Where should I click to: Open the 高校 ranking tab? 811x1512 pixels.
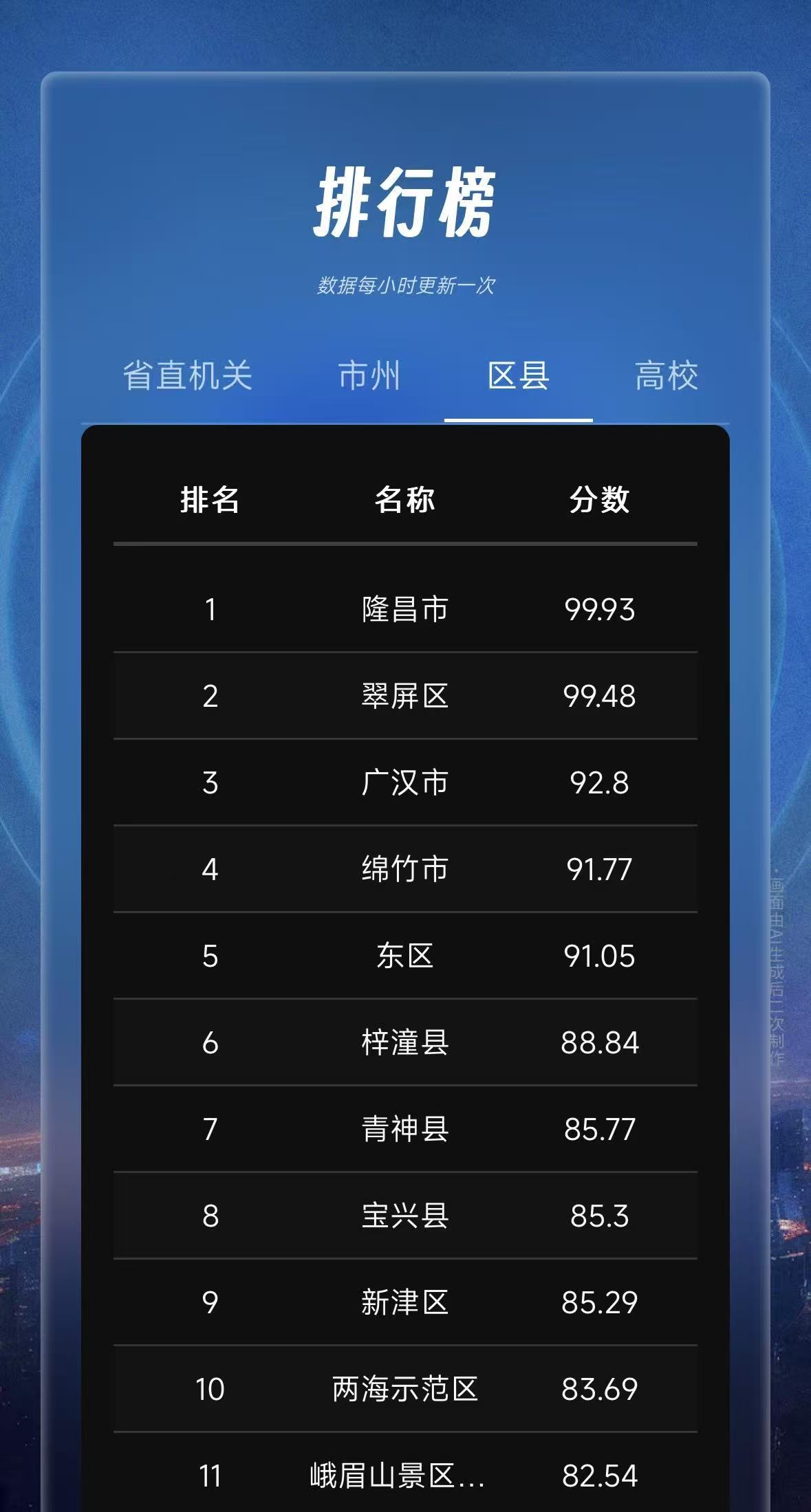(666, 376)
